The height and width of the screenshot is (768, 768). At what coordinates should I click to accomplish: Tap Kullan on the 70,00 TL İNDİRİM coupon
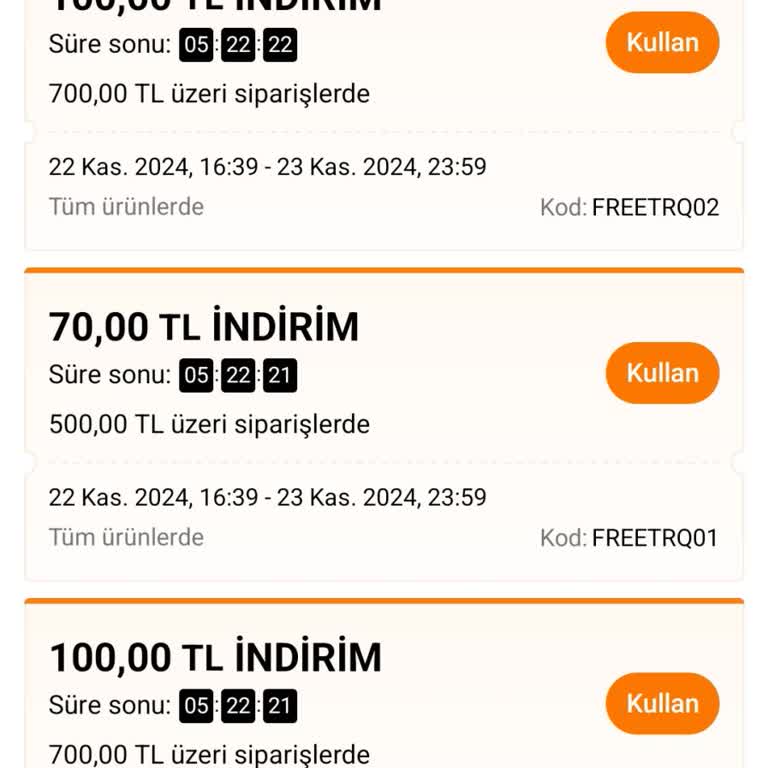662,373
